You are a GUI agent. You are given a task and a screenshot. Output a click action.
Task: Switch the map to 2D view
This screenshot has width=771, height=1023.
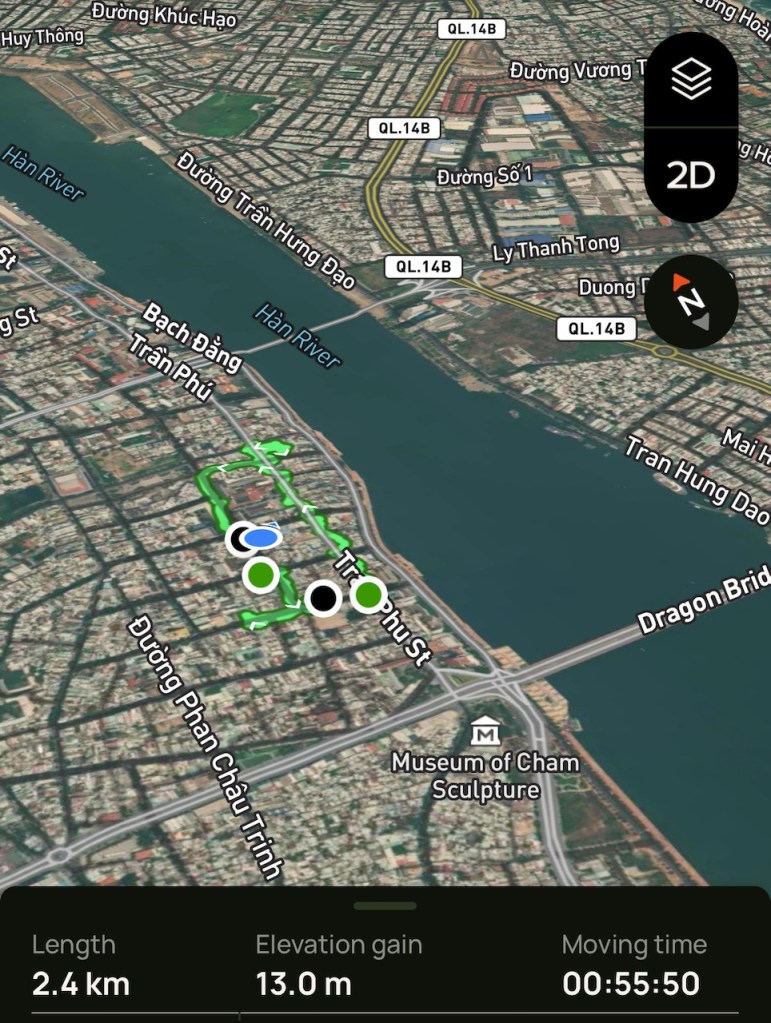click(x=691, y=176)
